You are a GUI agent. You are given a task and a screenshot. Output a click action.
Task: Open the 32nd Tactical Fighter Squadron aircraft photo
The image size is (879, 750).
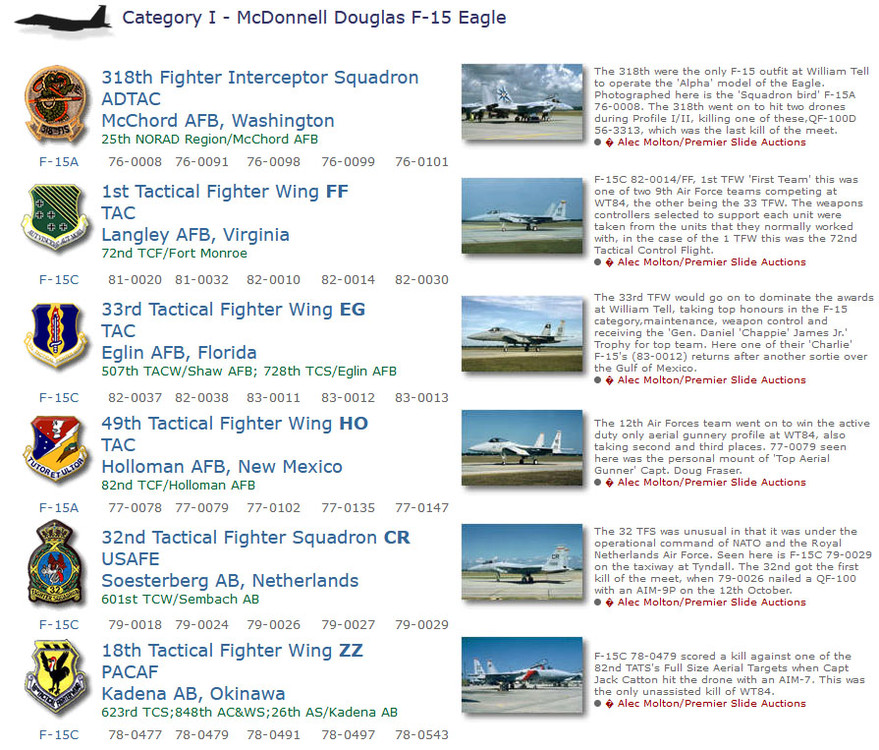point(521,561)
